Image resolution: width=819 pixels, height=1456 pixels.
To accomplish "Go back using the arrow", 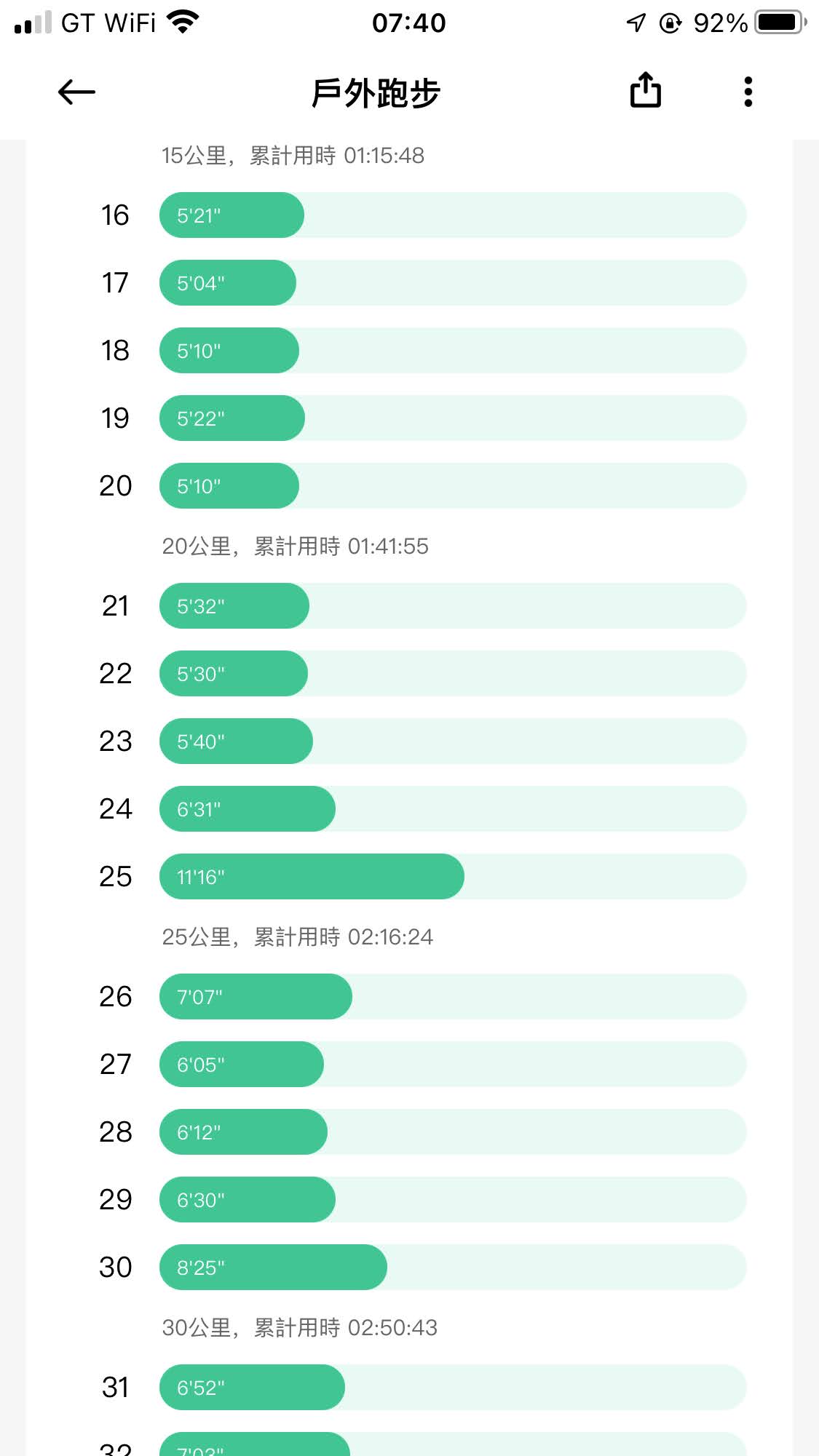I will [76, 92].
